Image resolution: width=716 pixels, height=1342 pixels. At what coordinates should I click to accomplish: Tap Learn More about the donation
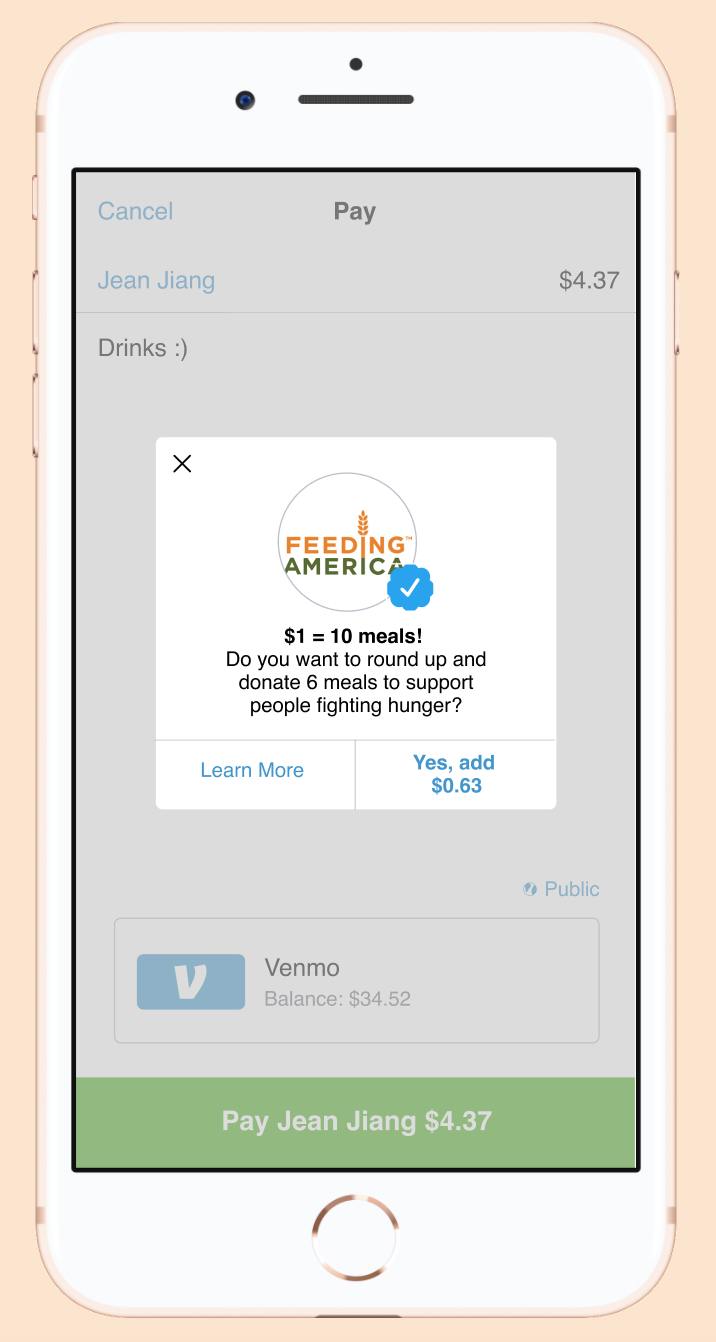253,771
